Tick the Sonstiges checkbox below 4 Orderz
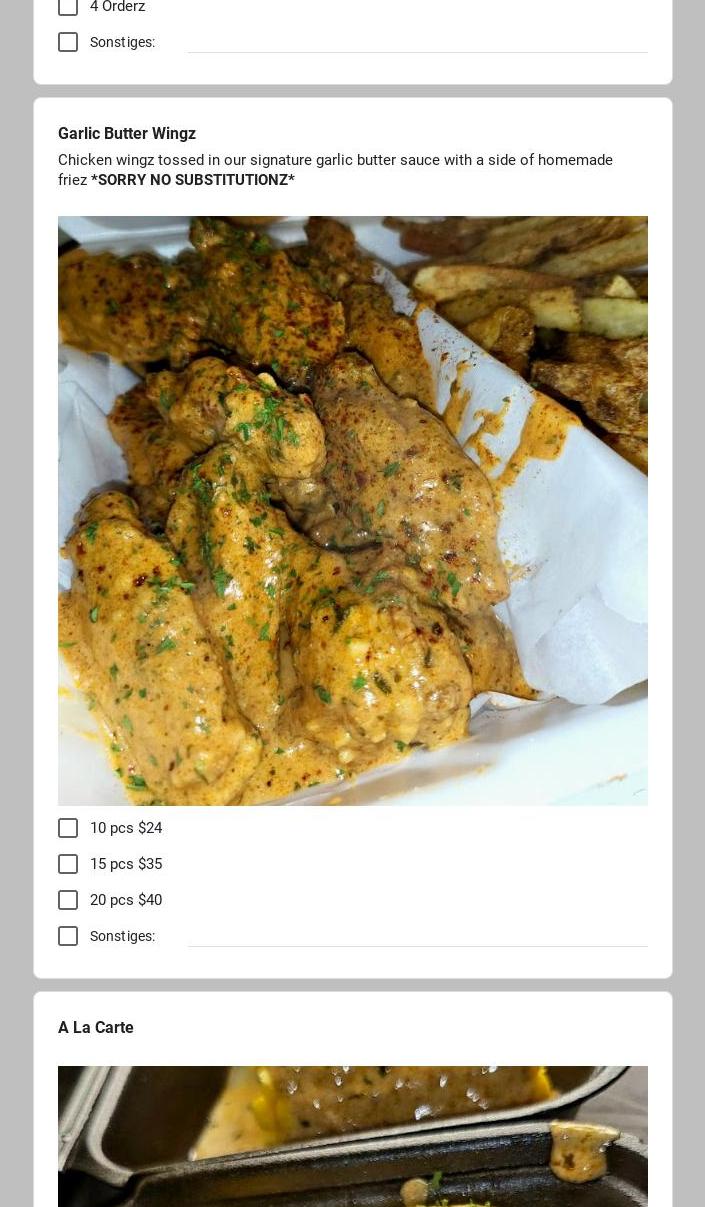The width and height of the screenshot is (705, 1207). click(68, 42)
